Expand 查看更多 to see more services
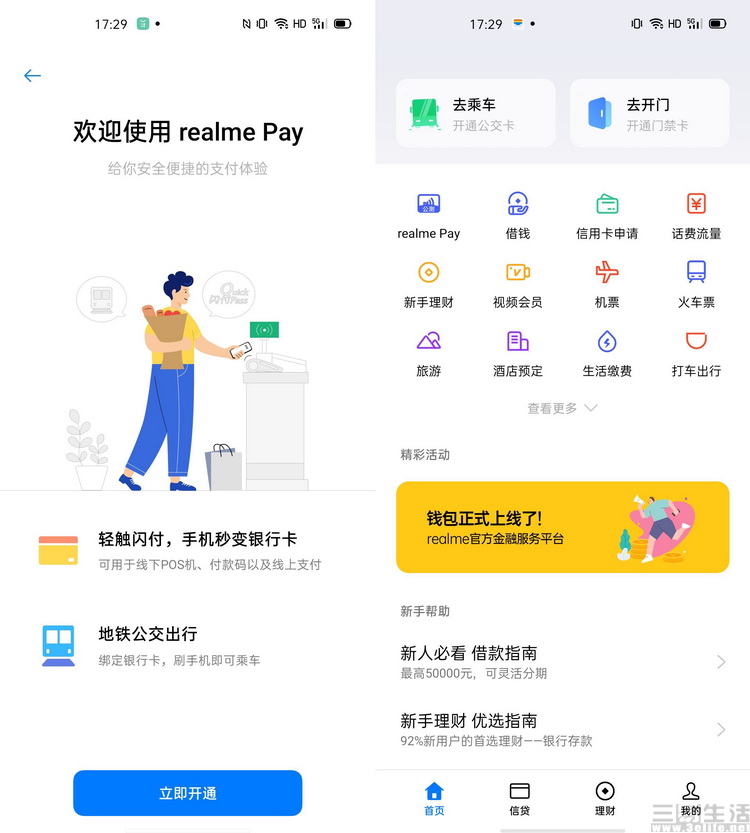750x833 pixels. click(562, 408)
